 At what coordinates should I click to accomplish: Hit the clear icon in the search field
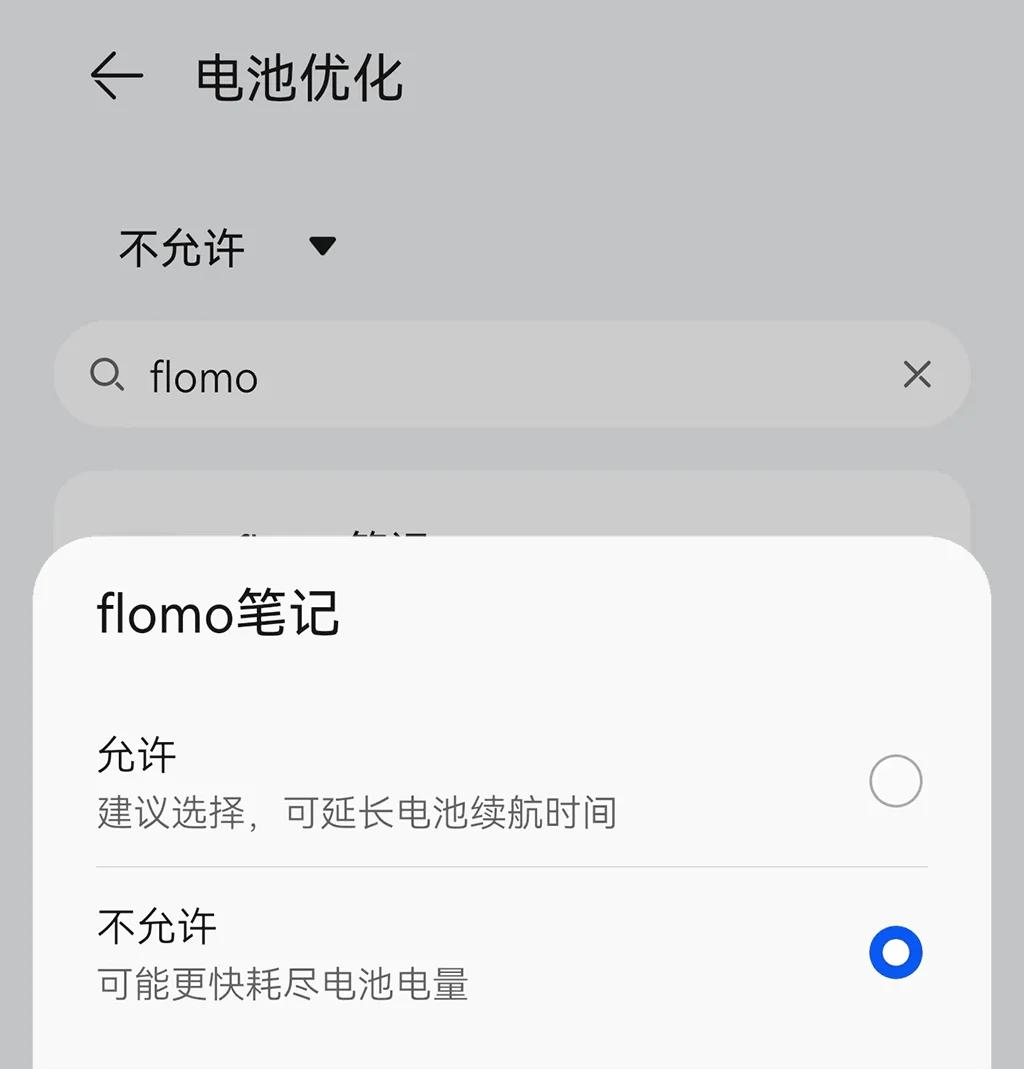pyautogui.click(x=916, y=375)
